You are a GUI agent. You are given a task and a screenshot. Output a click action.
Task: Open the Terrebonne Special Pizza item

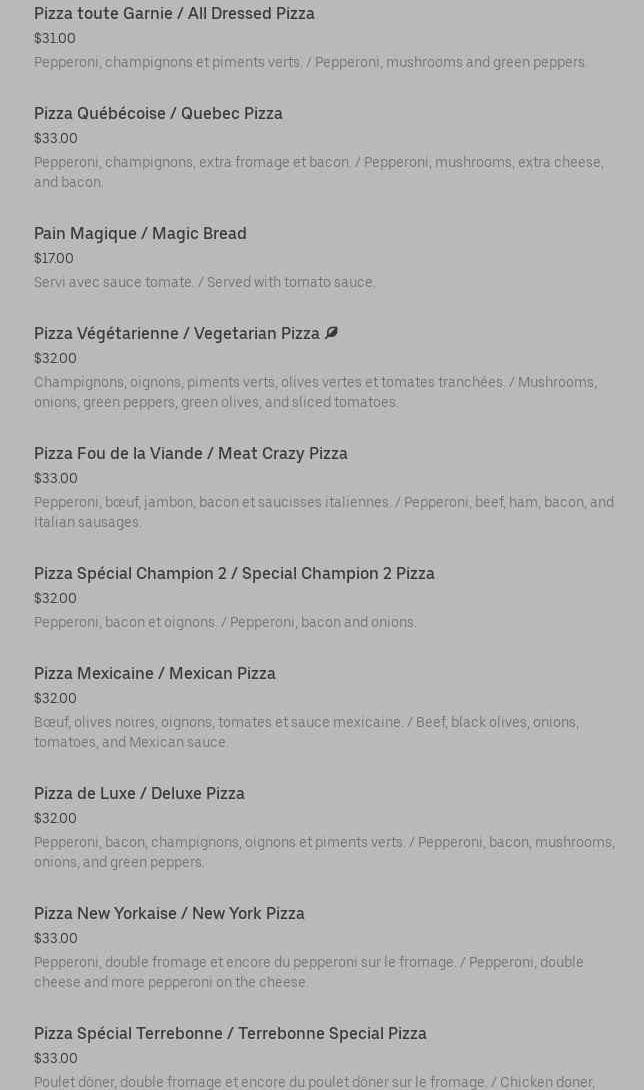230,1034
